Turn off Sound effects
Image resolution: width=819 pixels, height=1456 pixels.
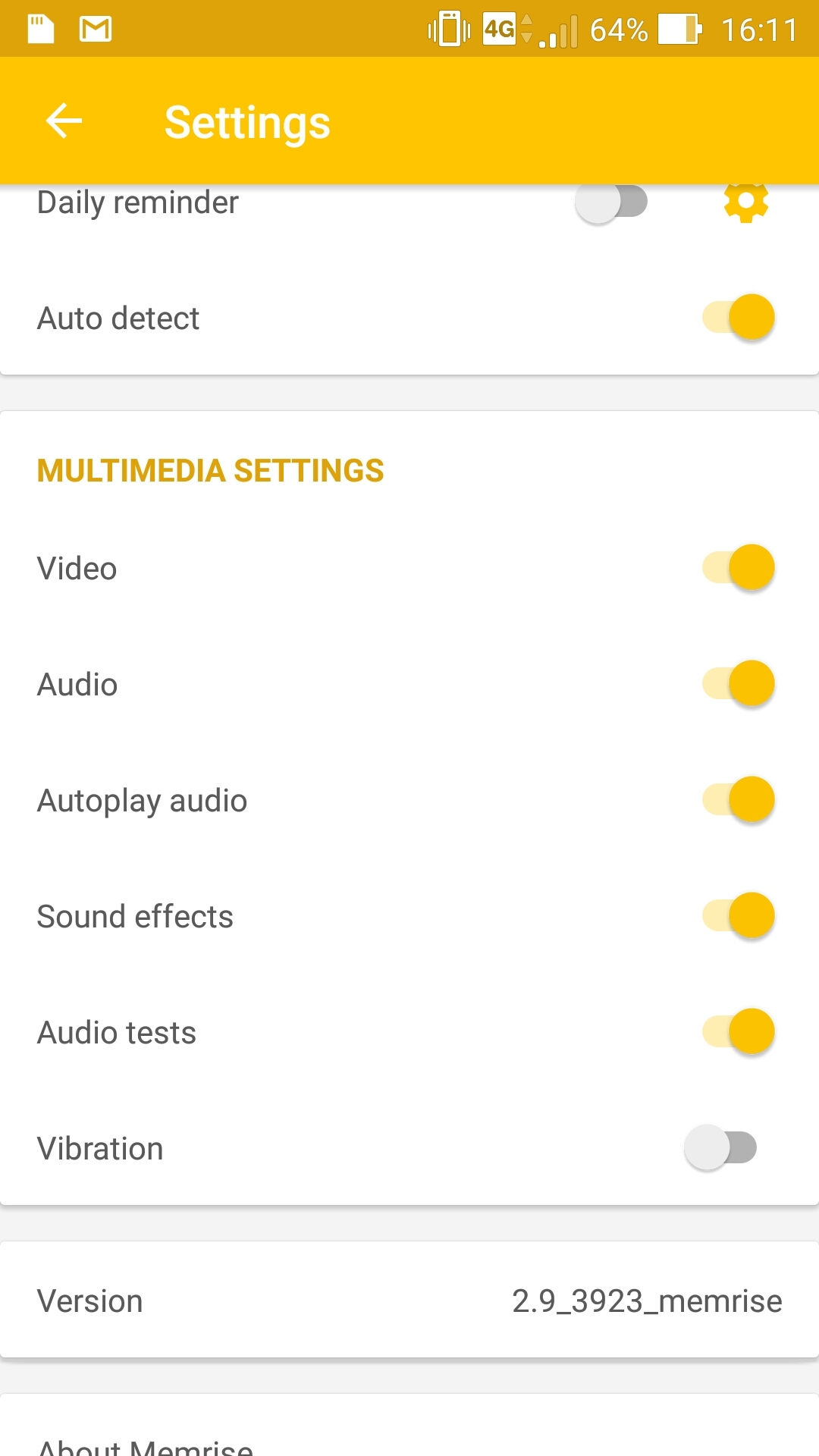tap(739, 915)
